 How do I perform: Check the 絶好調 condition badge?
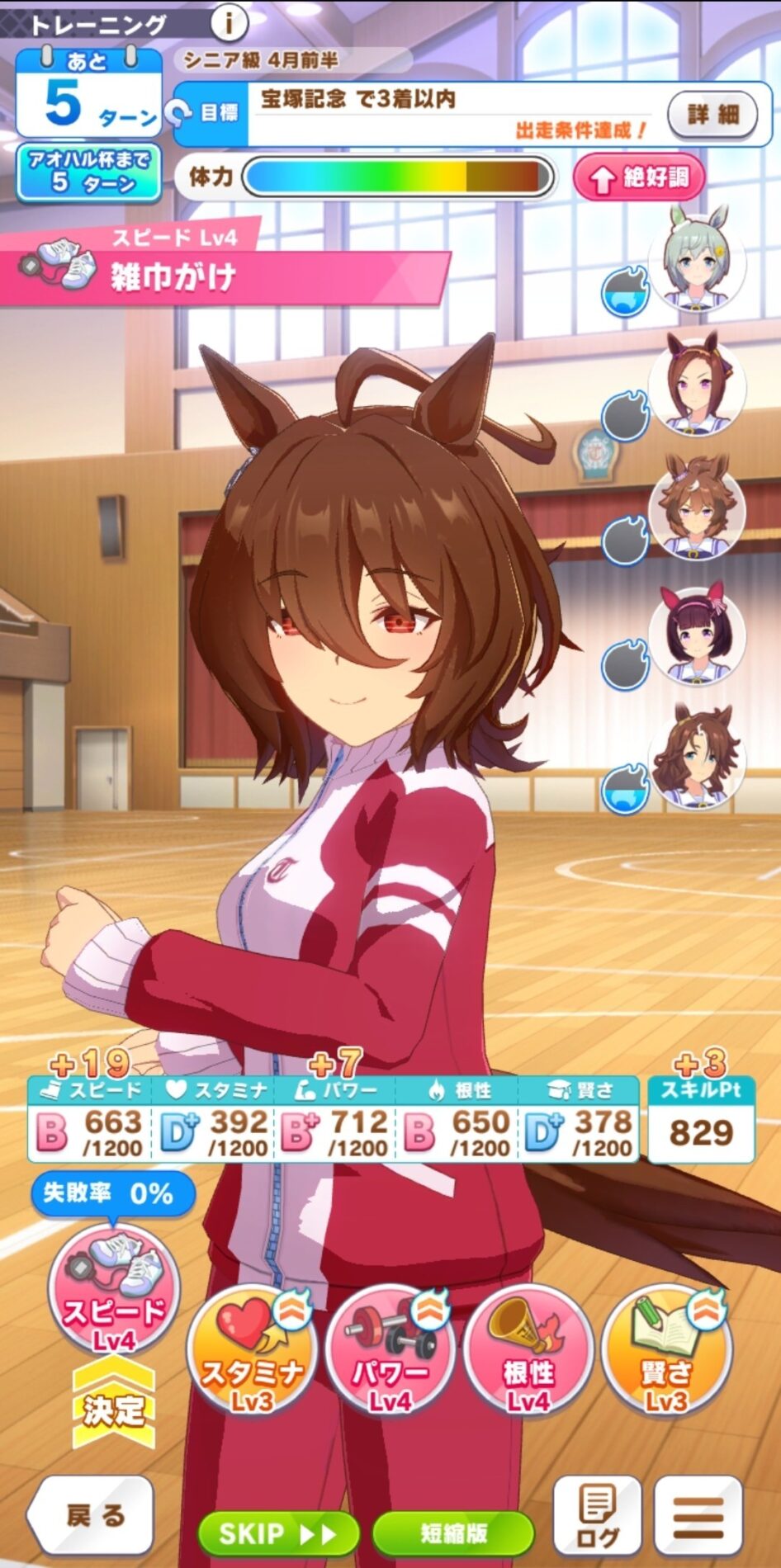(638, 177)
